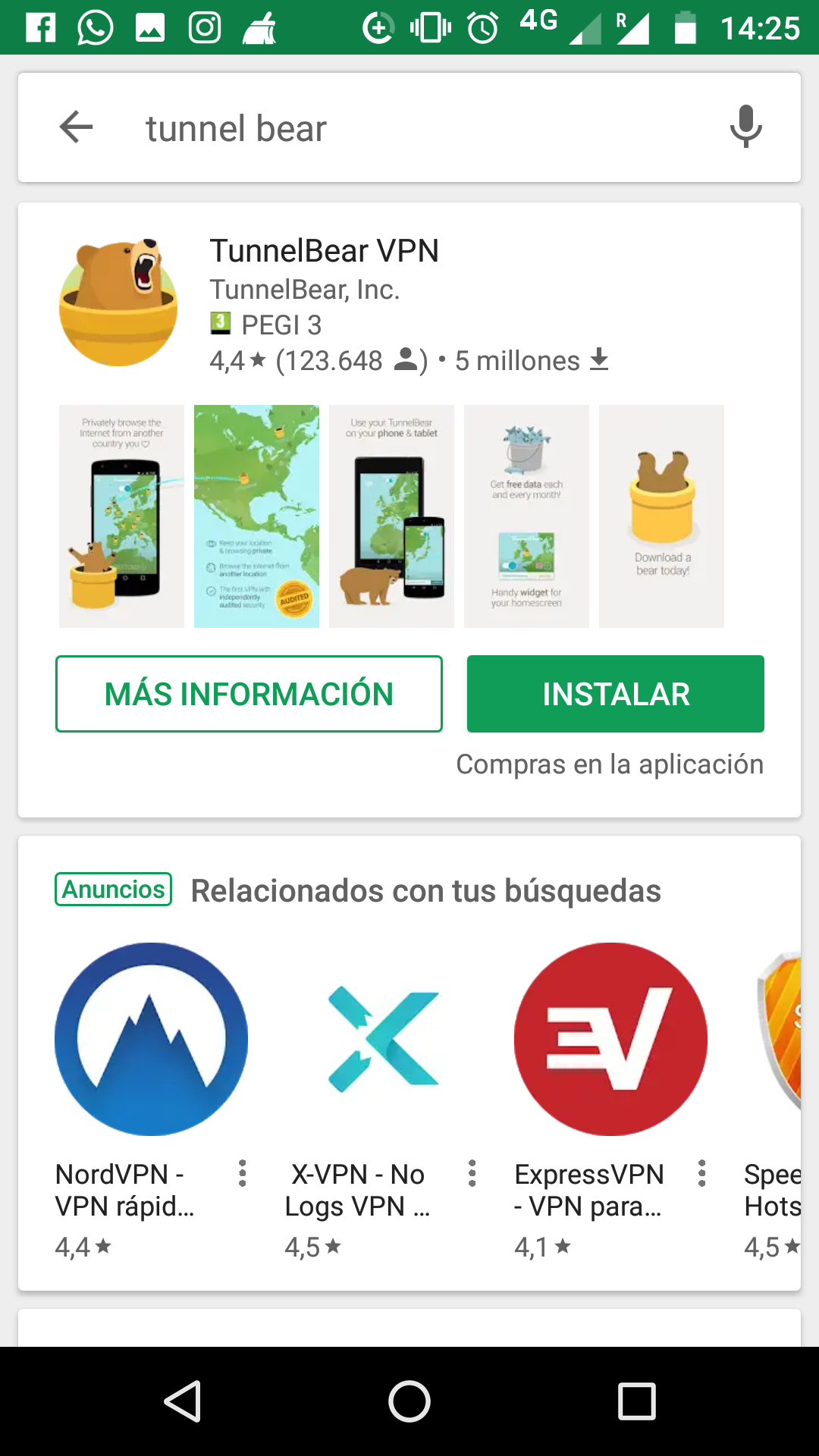The image size is (819, 1456).
Task: Open the free data screenshot
Action: [526, 516]
